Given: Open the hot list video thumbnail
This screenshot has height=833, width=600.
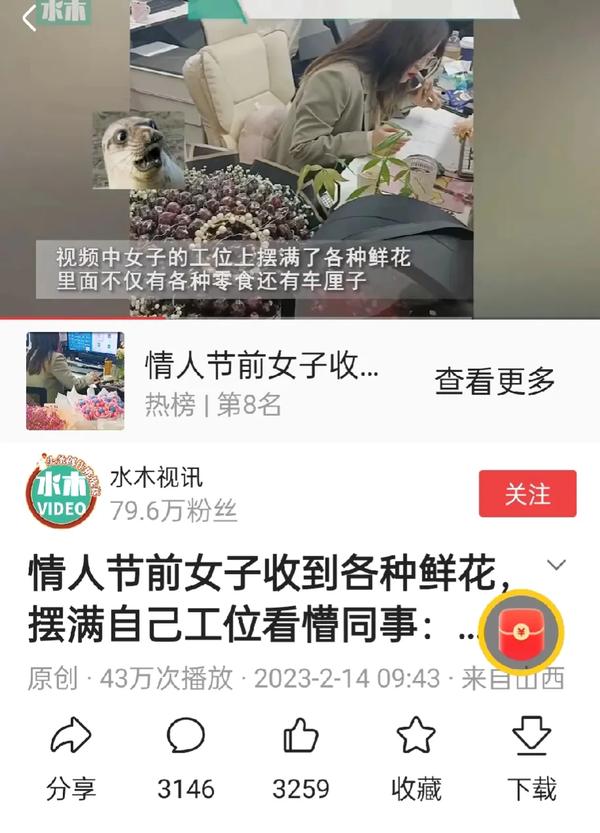Looking at the screenshot, I should click(x=75, y=380).
